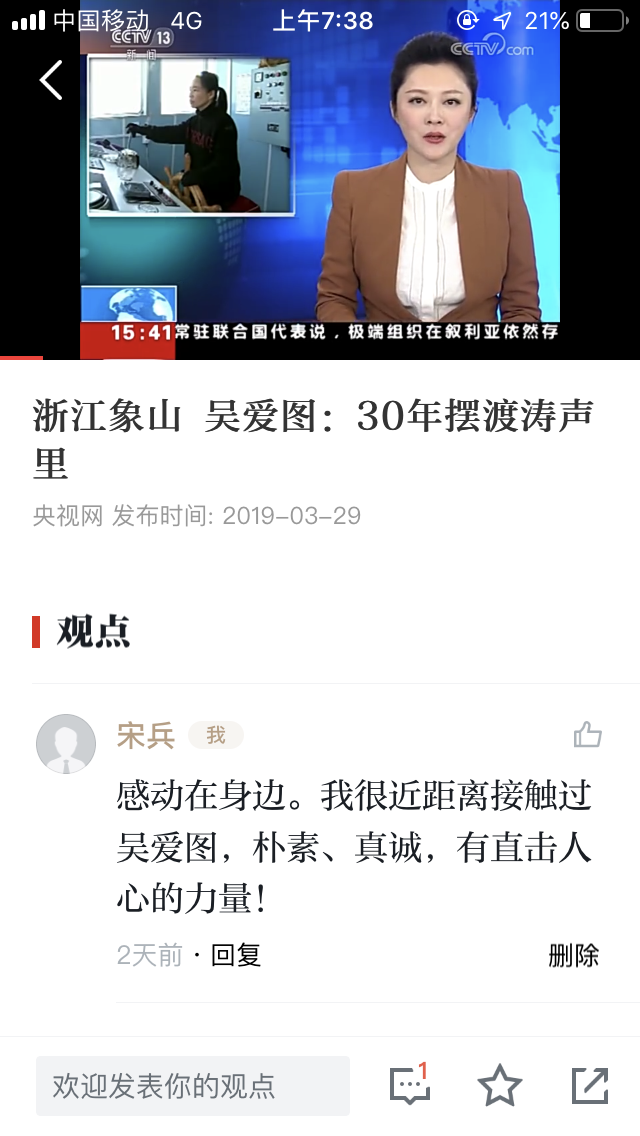640x1136 pixels.
Task: Delete the comment with 删除
Action: (573, 955)
